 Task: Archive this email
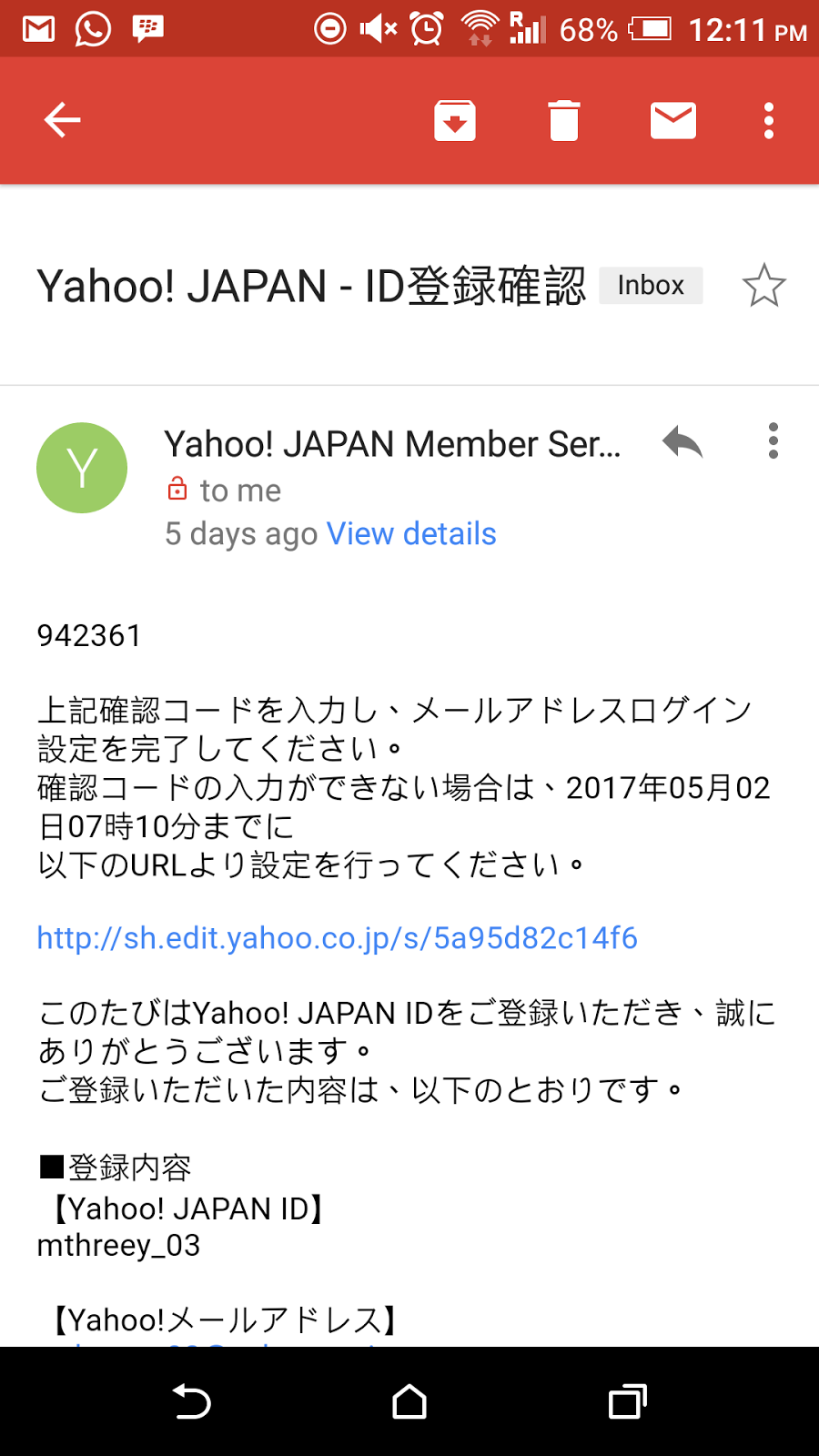[x=455, y=119]
